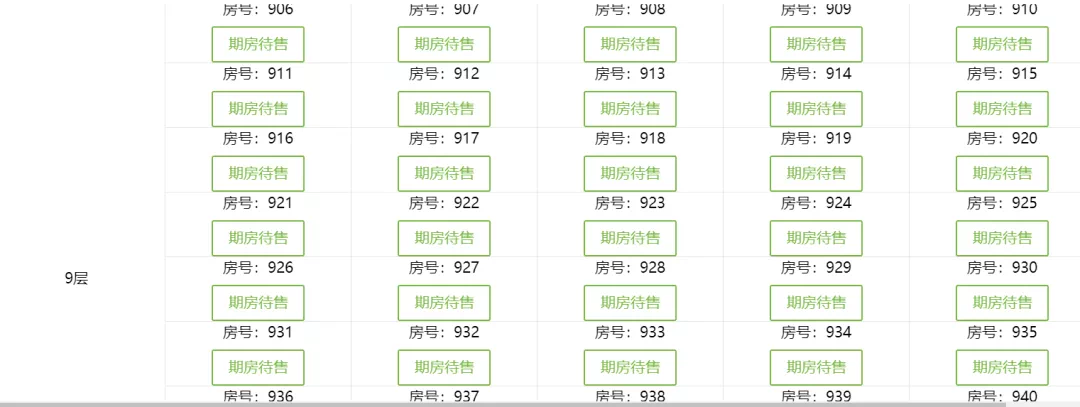Tap the 期房待售 button under room 932

(x=444, y=367)
